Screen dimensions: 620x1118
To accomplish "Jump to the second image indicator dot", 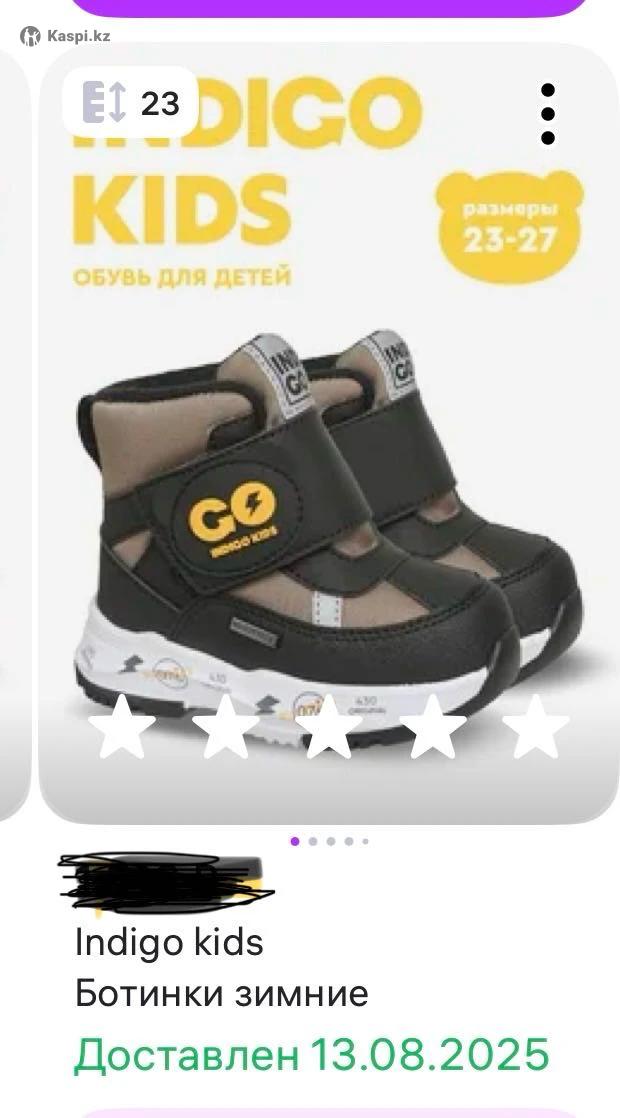I will 313,841.
